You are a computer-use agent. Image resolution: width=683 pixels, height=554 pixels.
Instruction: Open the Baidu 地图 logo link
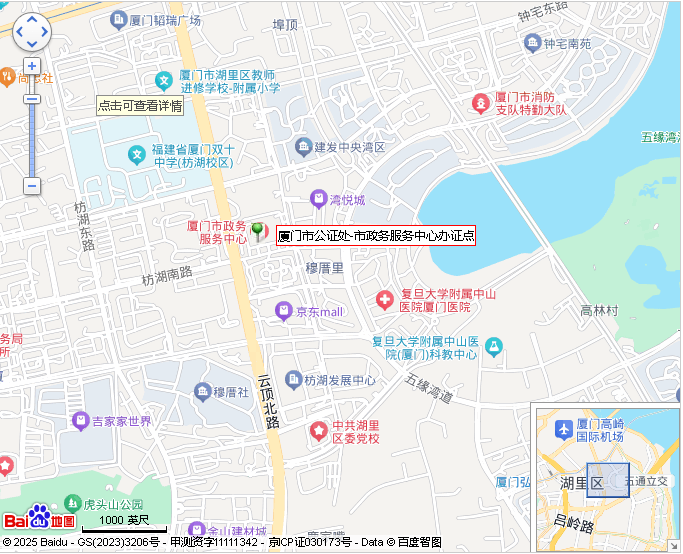pos(38,519)
